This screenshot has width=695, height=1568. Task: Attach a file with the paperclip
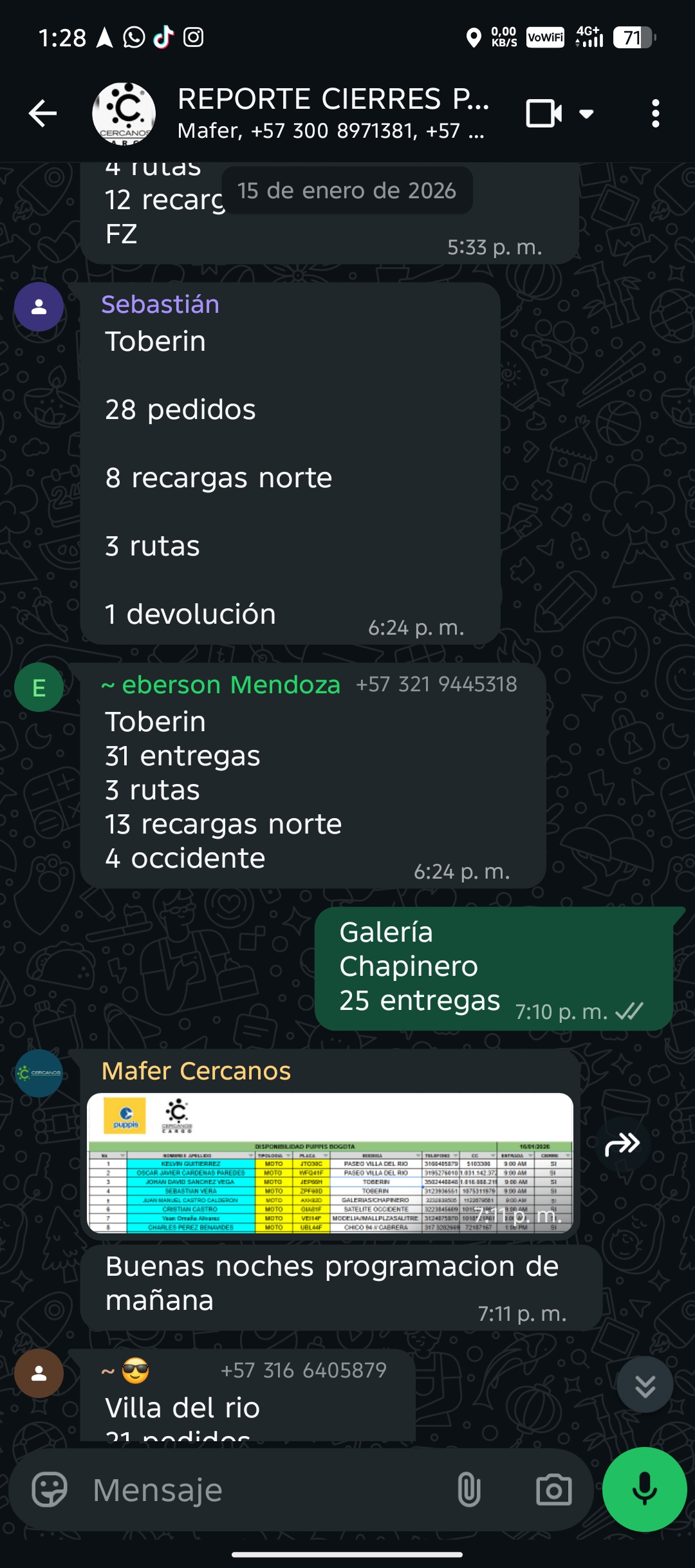tap(468, 1489)
